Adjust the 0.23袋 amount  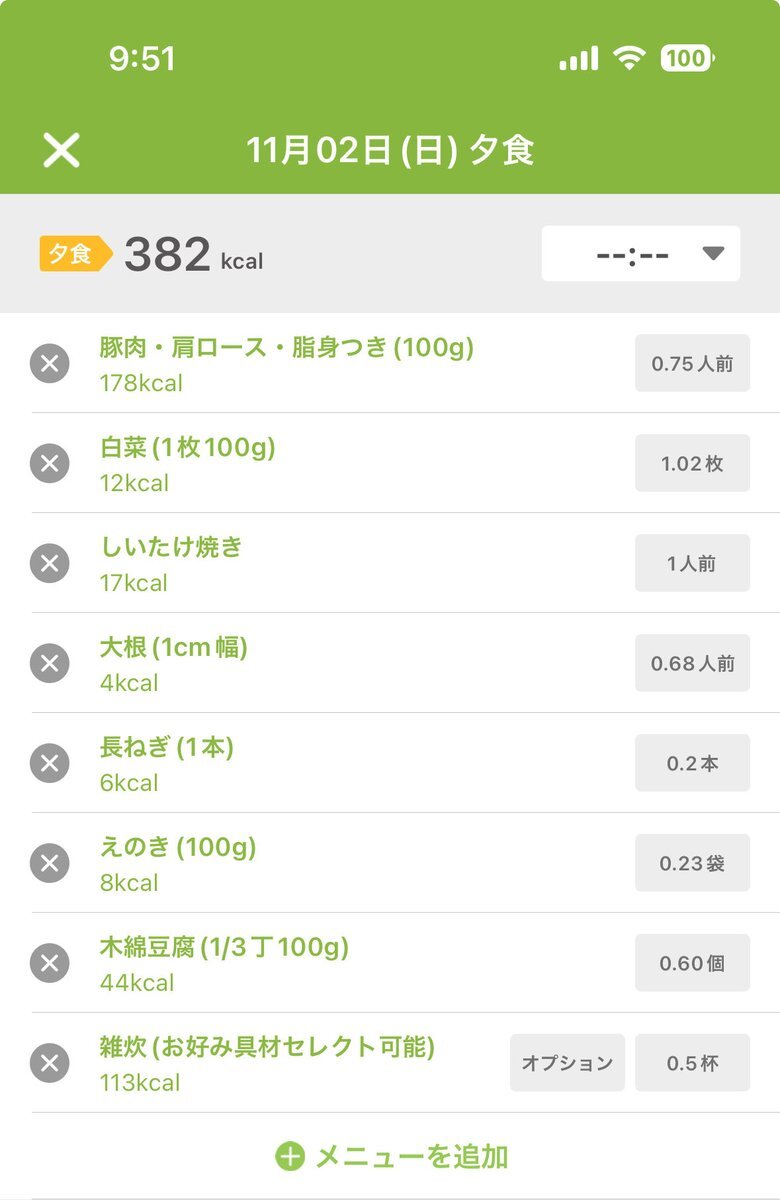692,863
